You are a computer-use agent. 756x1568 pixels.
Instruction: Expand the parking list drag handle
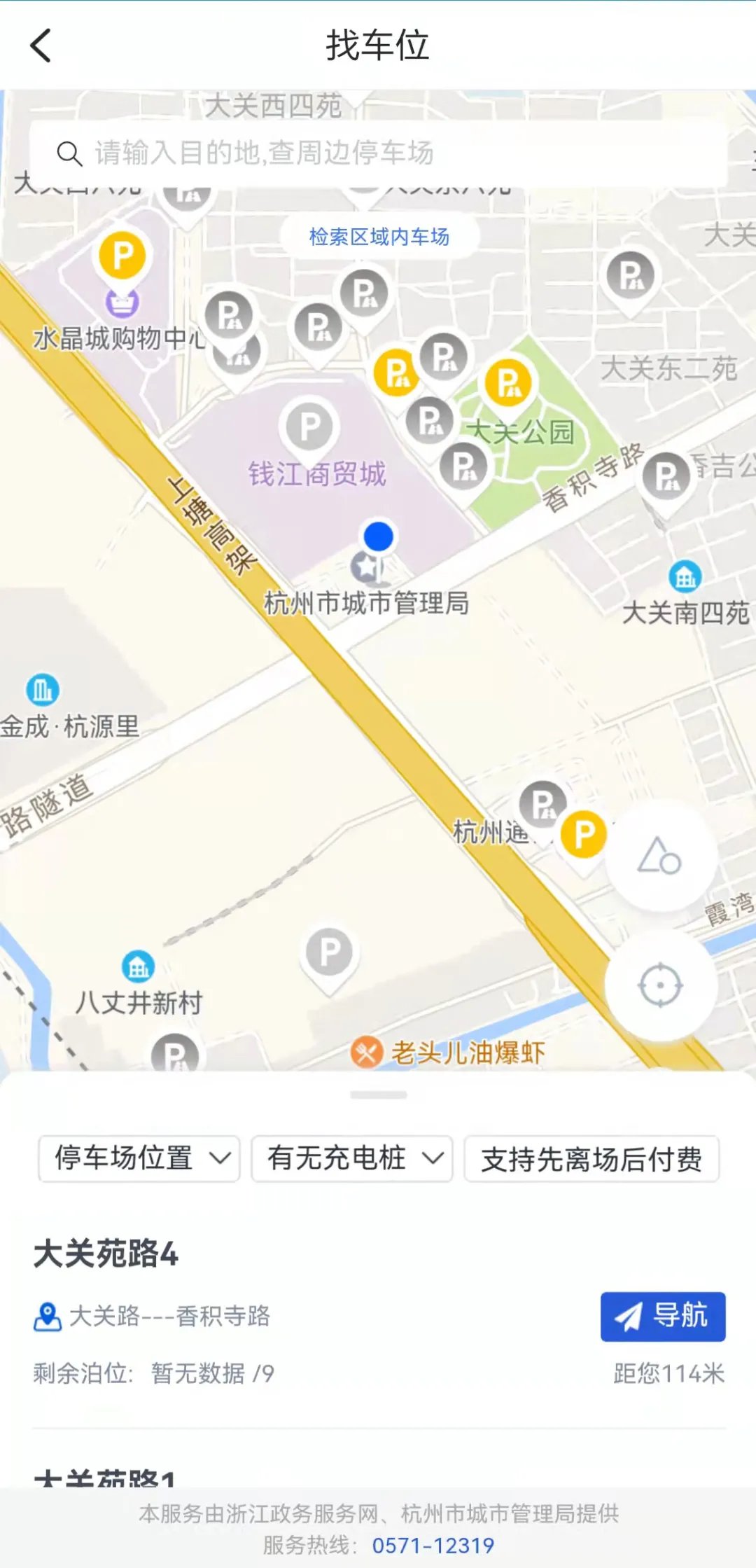(378, 1095)
